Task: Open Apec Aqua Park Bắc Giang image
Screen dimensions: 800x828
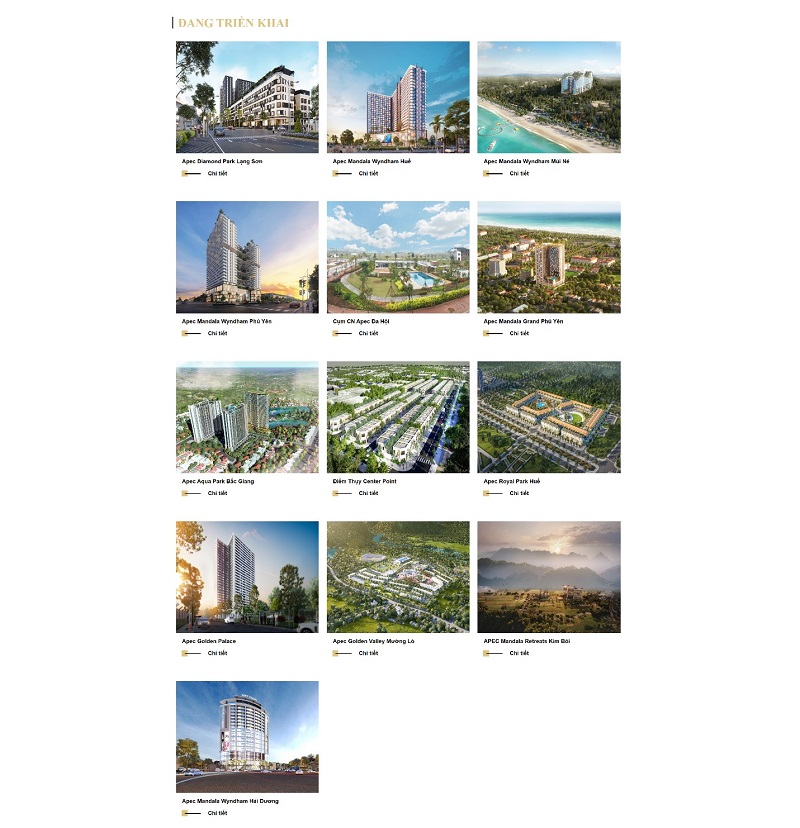Action: pyautogui.click(x=247, y=417)
